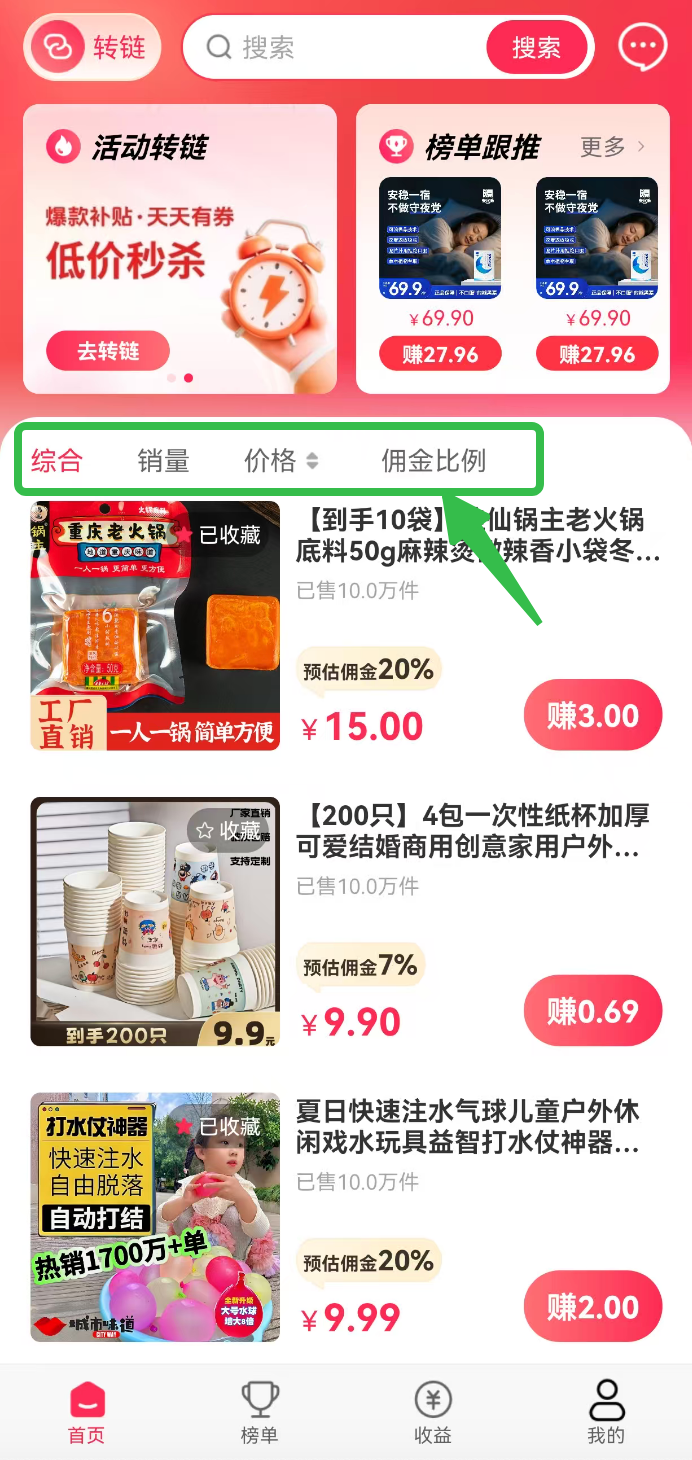The height and width of the screenshot is (1460, 692).
Task: Tap 赚2.00 for the water balloons
Action: [592, 1307]
